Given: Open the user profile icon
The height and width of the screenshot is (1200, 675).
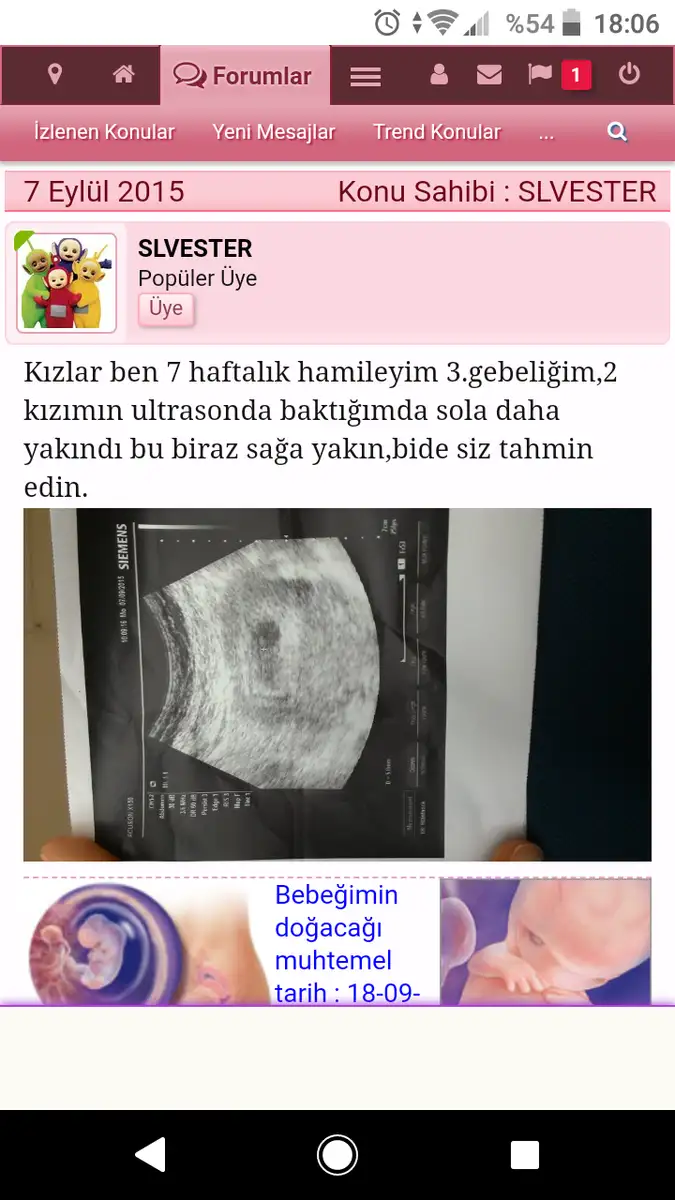Looking at the screenshot, I should [438, 74].
